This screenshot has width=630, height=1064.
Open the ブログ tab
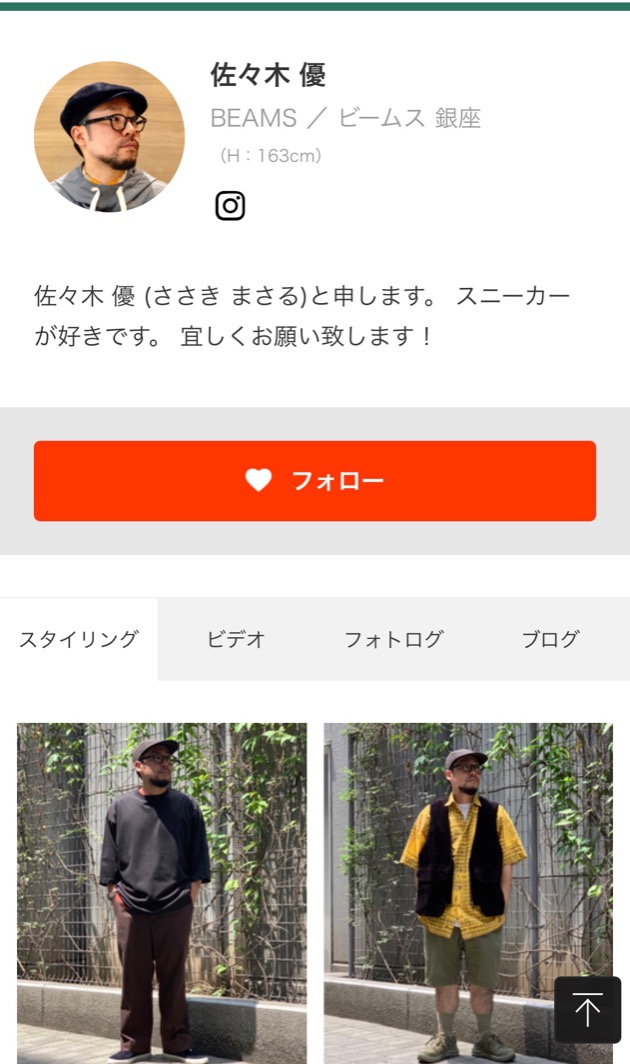coord(550,640)
